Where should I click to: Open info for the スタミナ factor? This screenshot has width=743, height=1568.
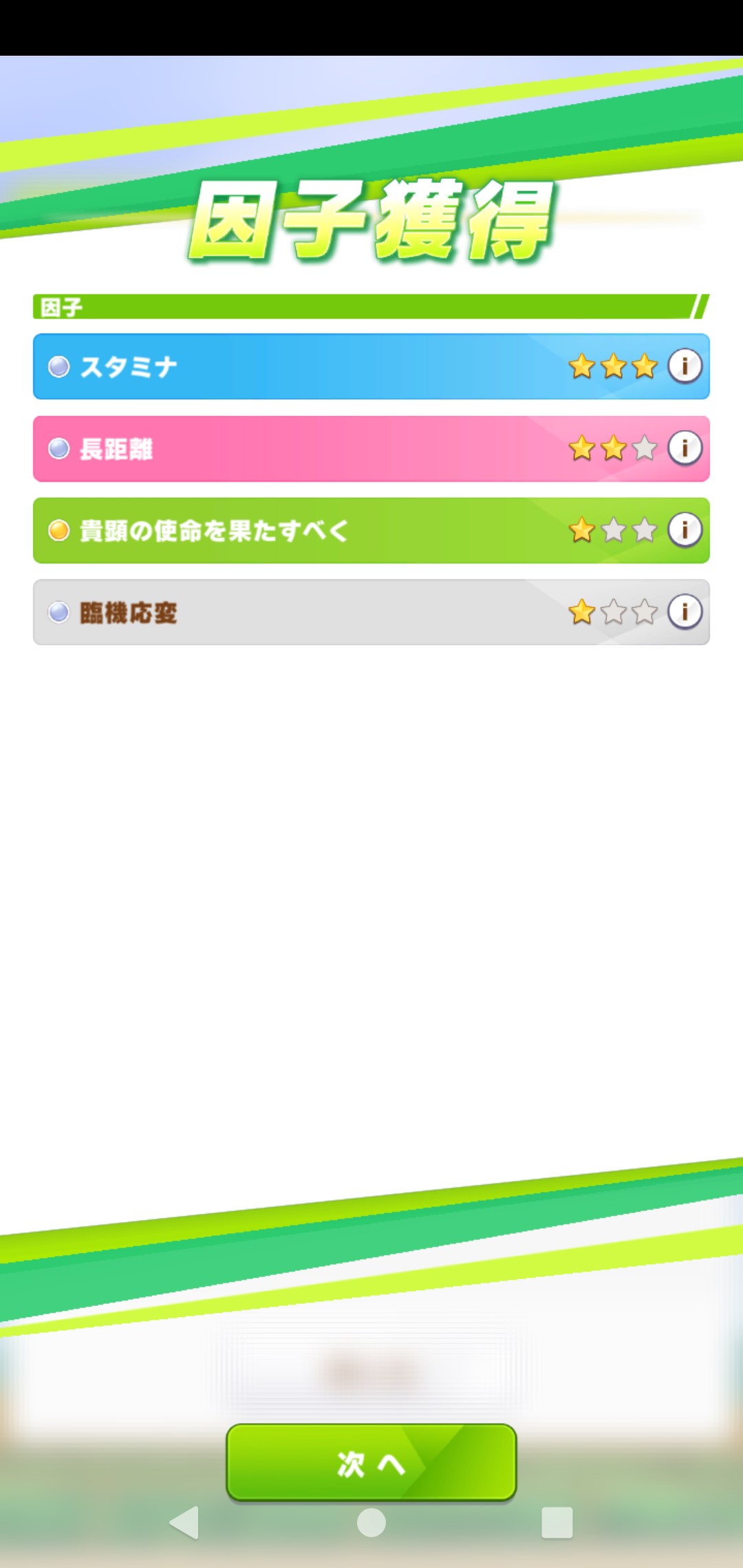pyautogui.click(x=685, y=366)
